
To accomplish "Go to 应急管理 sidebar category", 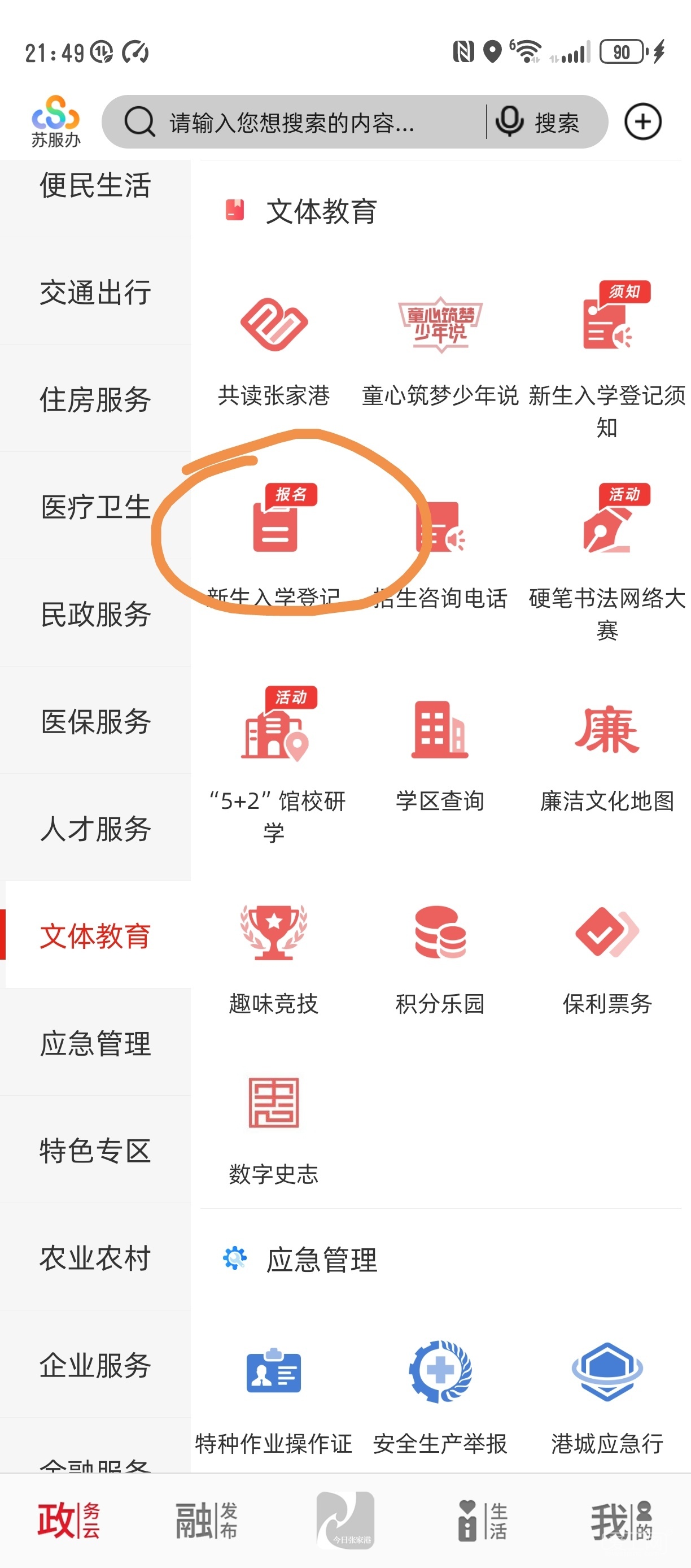I will [x=95, y=1043].
